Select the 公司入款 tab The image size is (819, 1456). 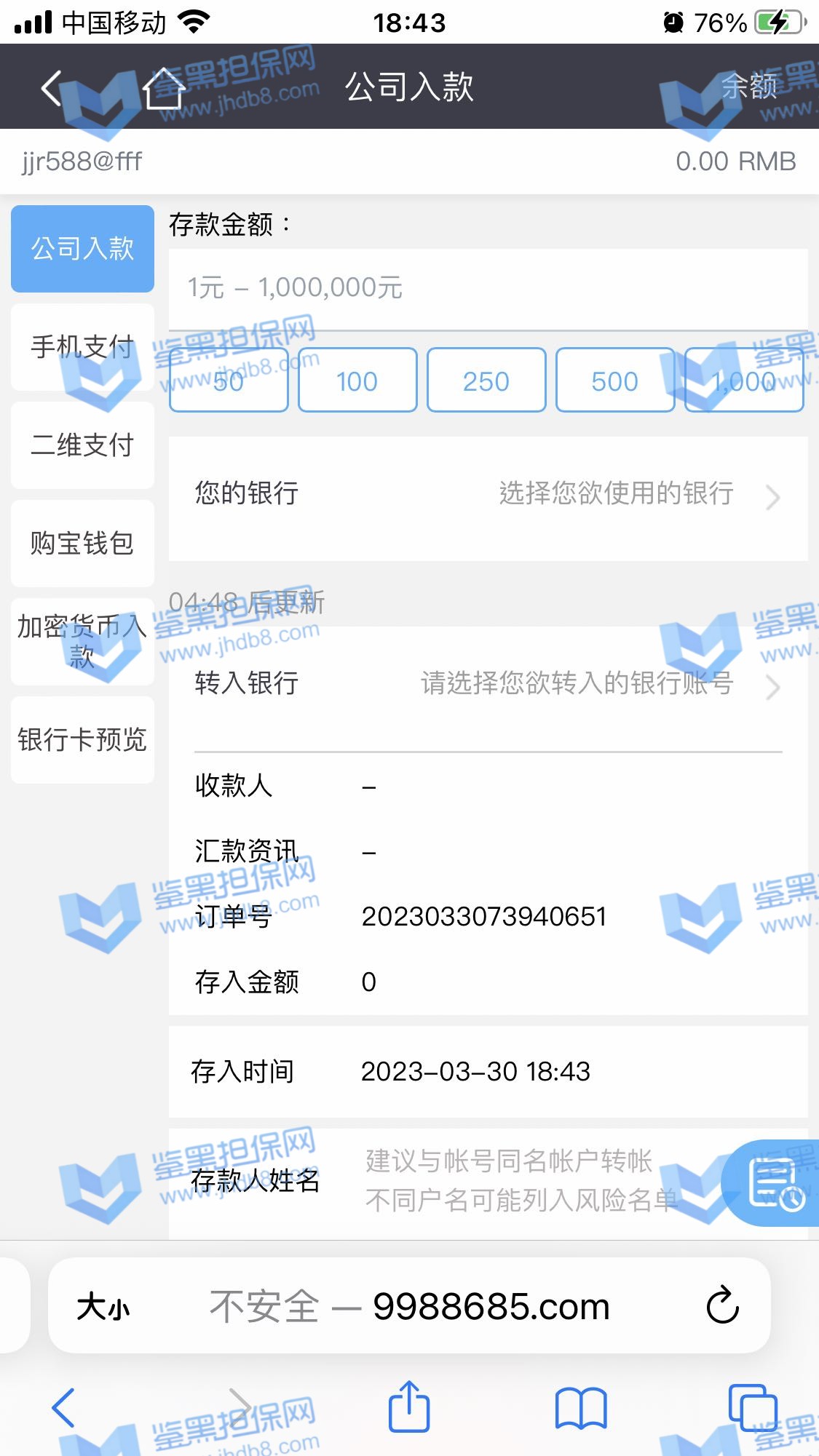[x=82, y=249]
